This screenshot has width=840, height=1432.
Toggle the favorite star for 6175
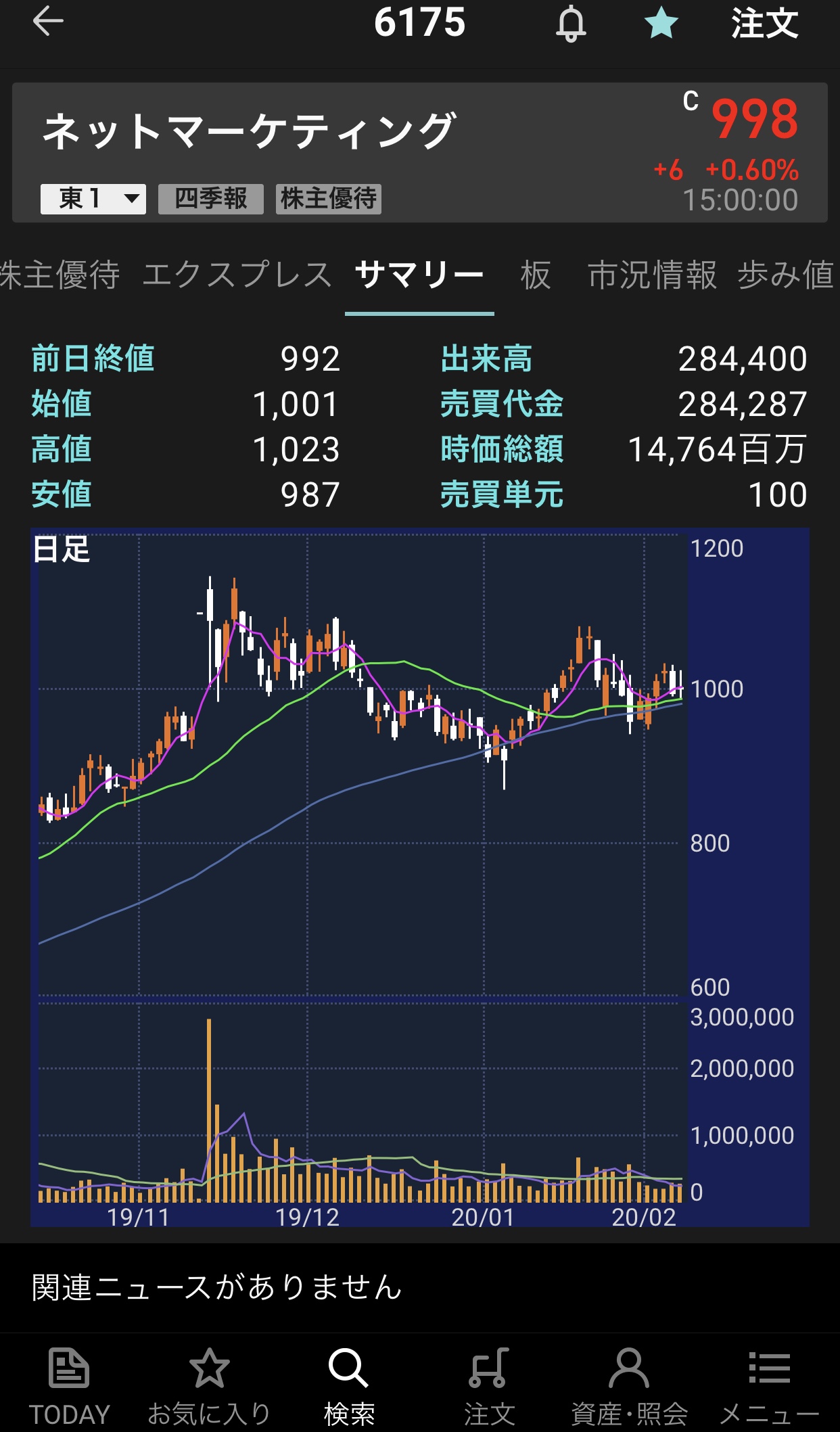pyautogui.click(x=661, y=24)
